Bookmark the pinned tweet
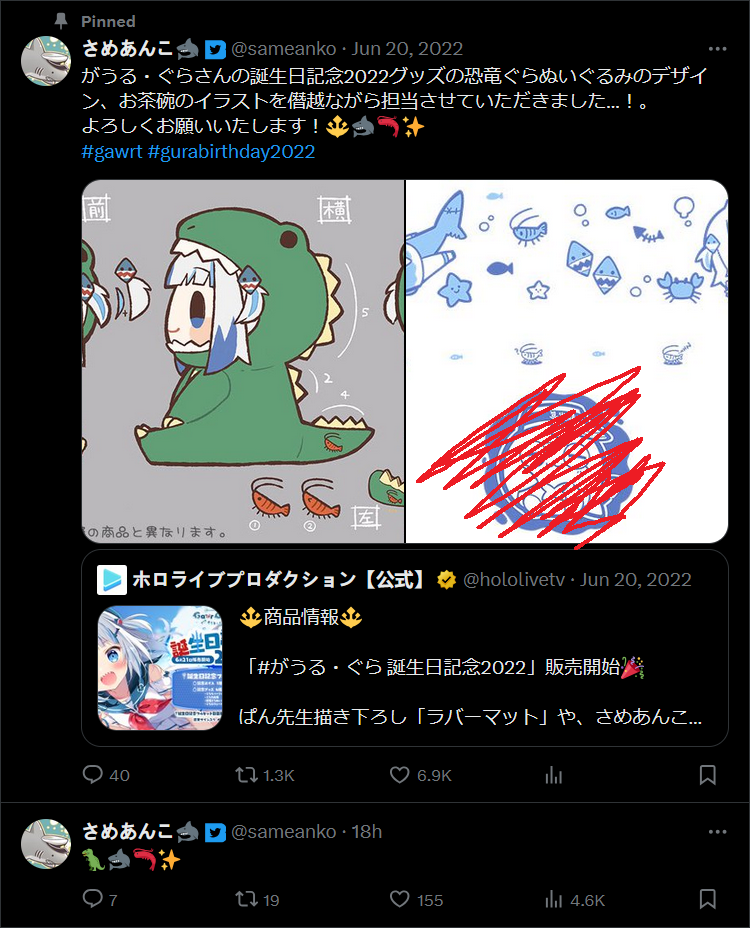The width and height of the screenshot is (750, 928). [x=707, y=775]
